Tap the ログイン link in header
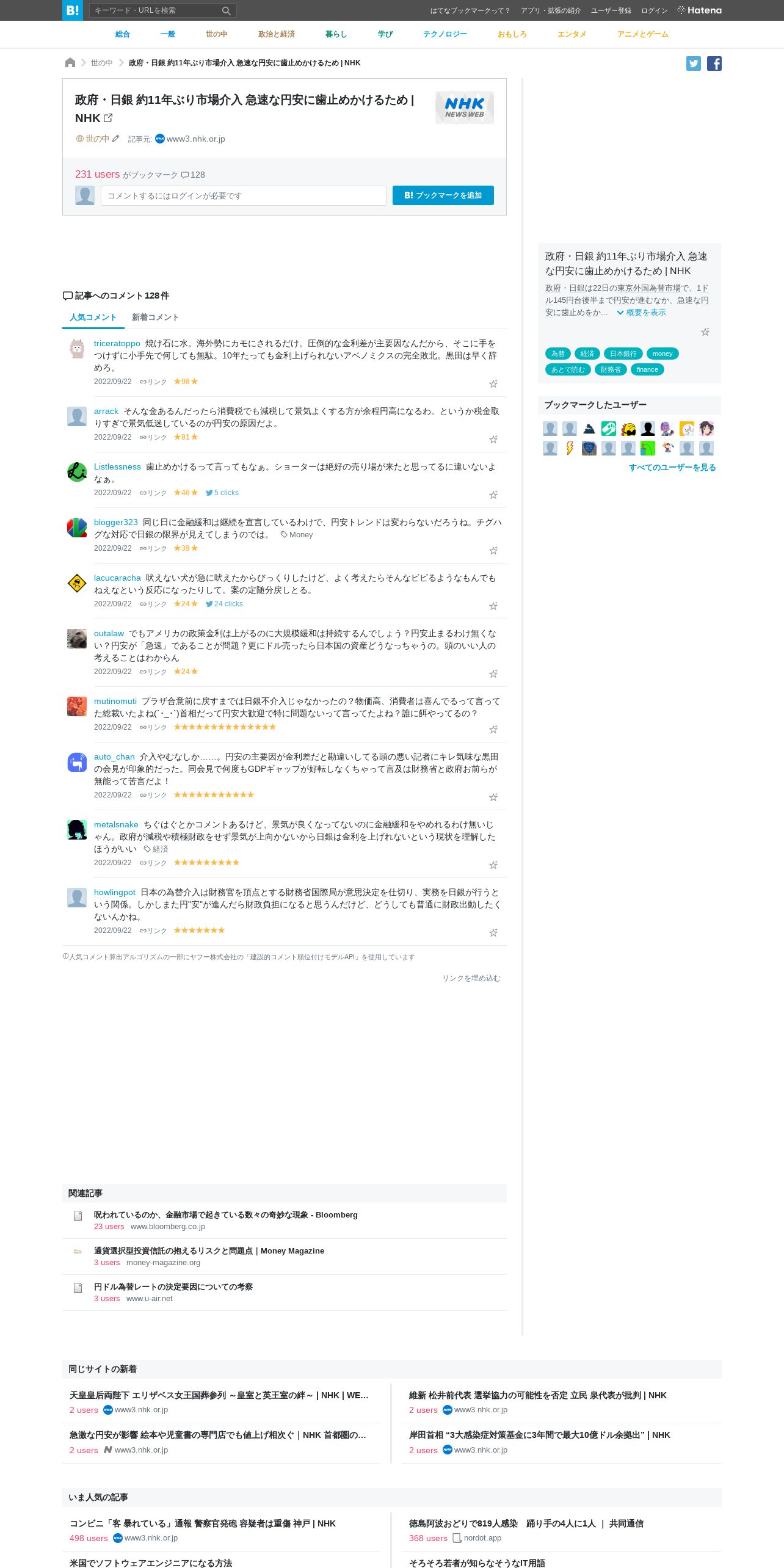 pos(654,10)
